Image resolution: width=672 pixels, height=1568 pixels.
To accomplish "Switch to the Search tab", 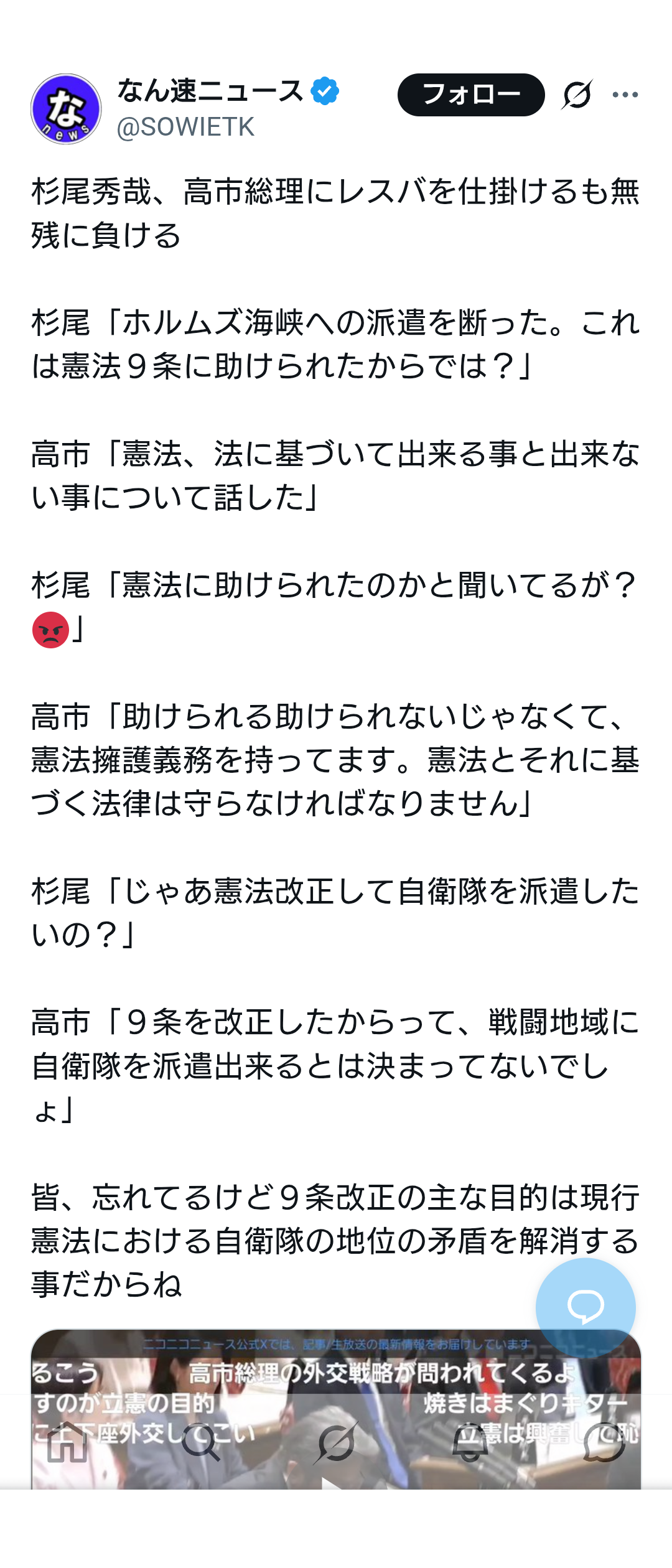I will [201, 1442].
